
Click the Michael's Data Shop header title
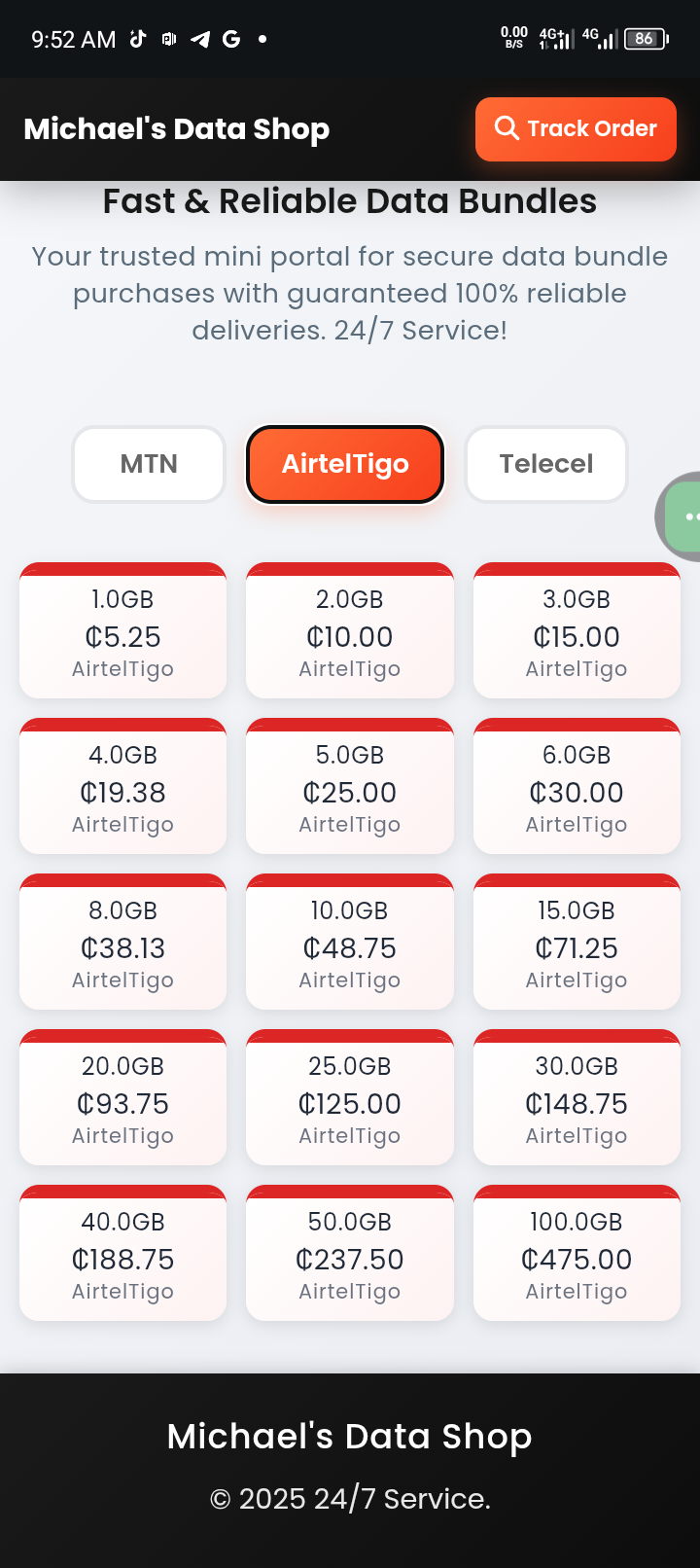(175, 128)
